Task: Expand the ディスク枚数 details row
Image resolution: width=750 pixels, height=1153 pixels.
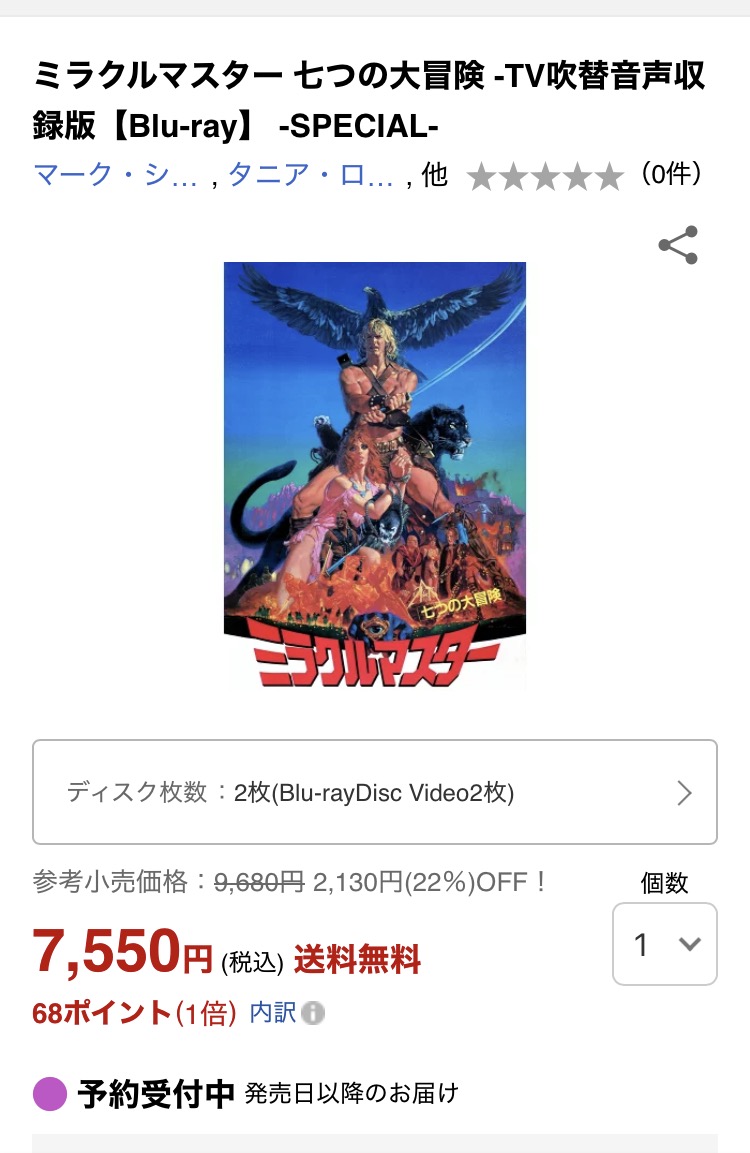Action: pyautogui.click(x=375, y=794)
